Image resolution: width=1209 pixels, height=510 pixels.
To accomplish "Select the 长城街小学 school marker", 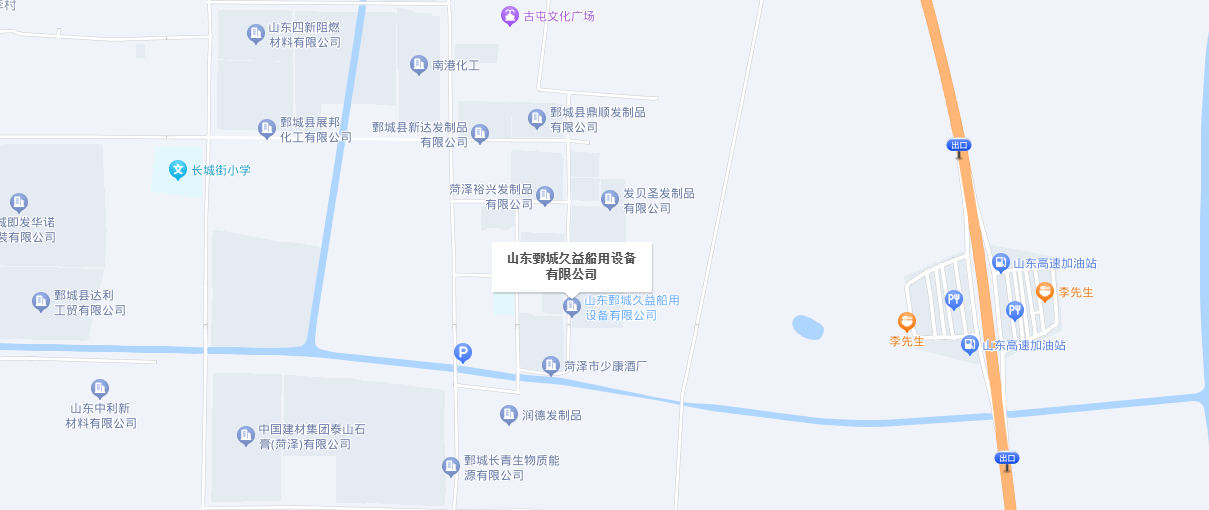I will 178,170.
